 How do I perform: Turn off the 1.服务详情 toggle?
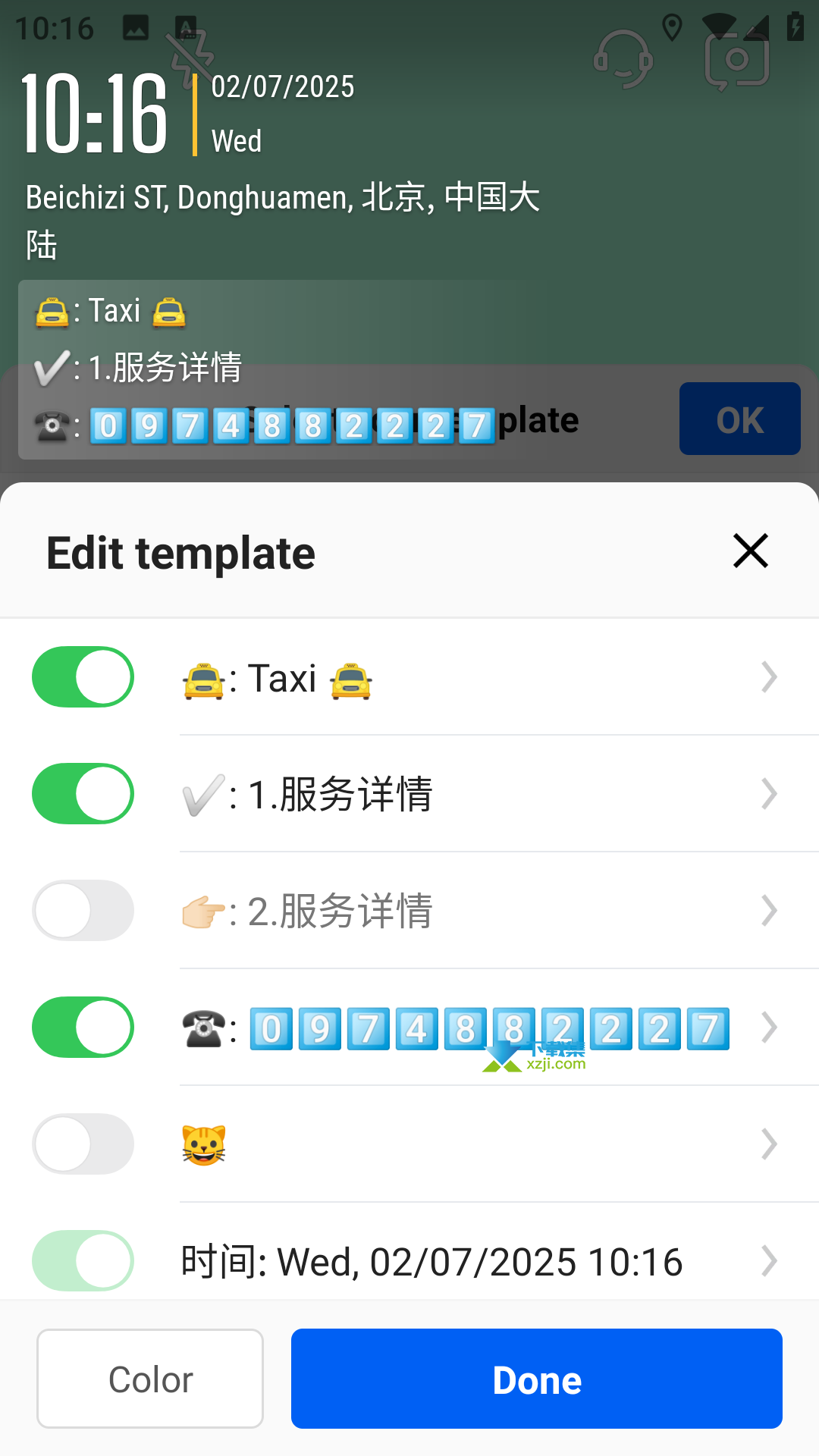[83, 793]
